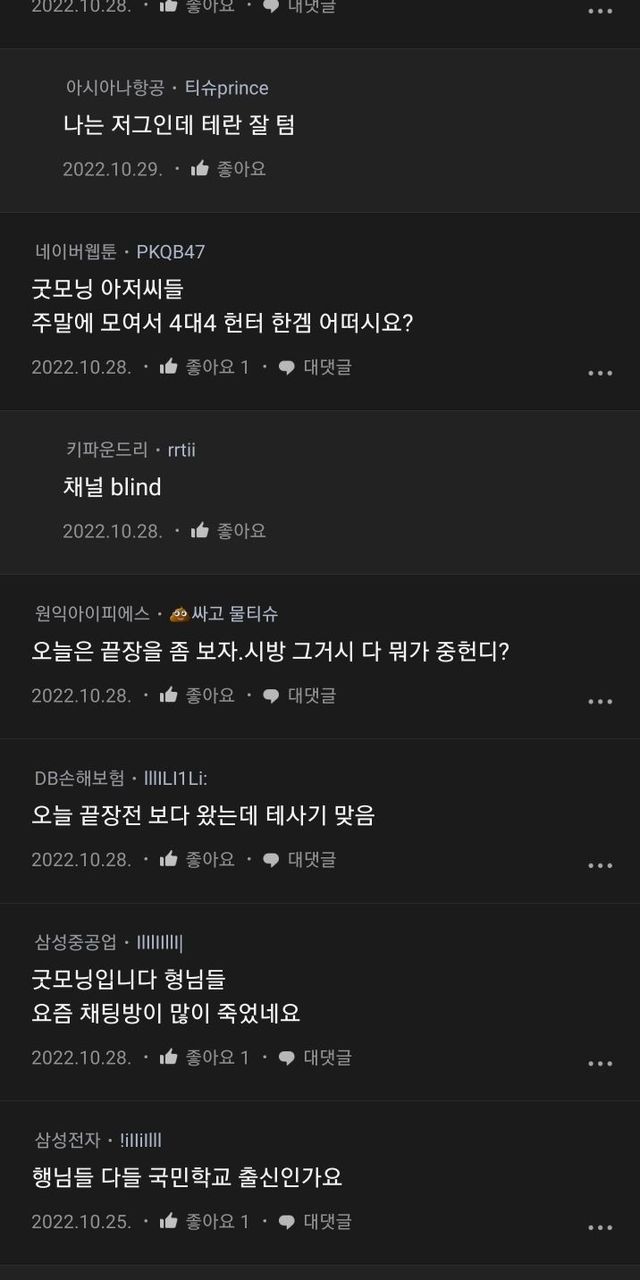Open more options on 싸고 물티슈's comment

(600, 701)
